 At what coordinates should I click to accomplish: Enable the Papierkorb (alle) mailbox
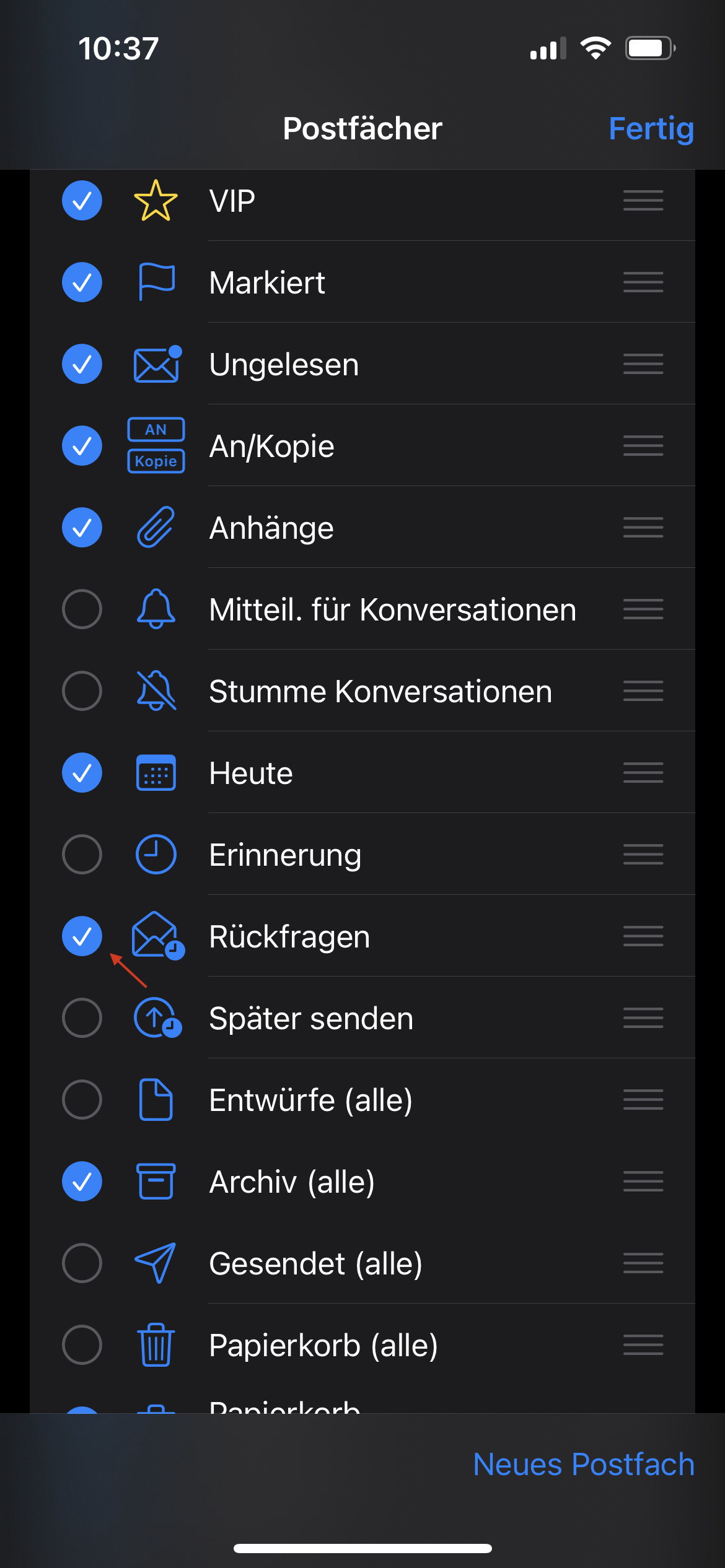pyautogui.click(x=82, y=1345)
